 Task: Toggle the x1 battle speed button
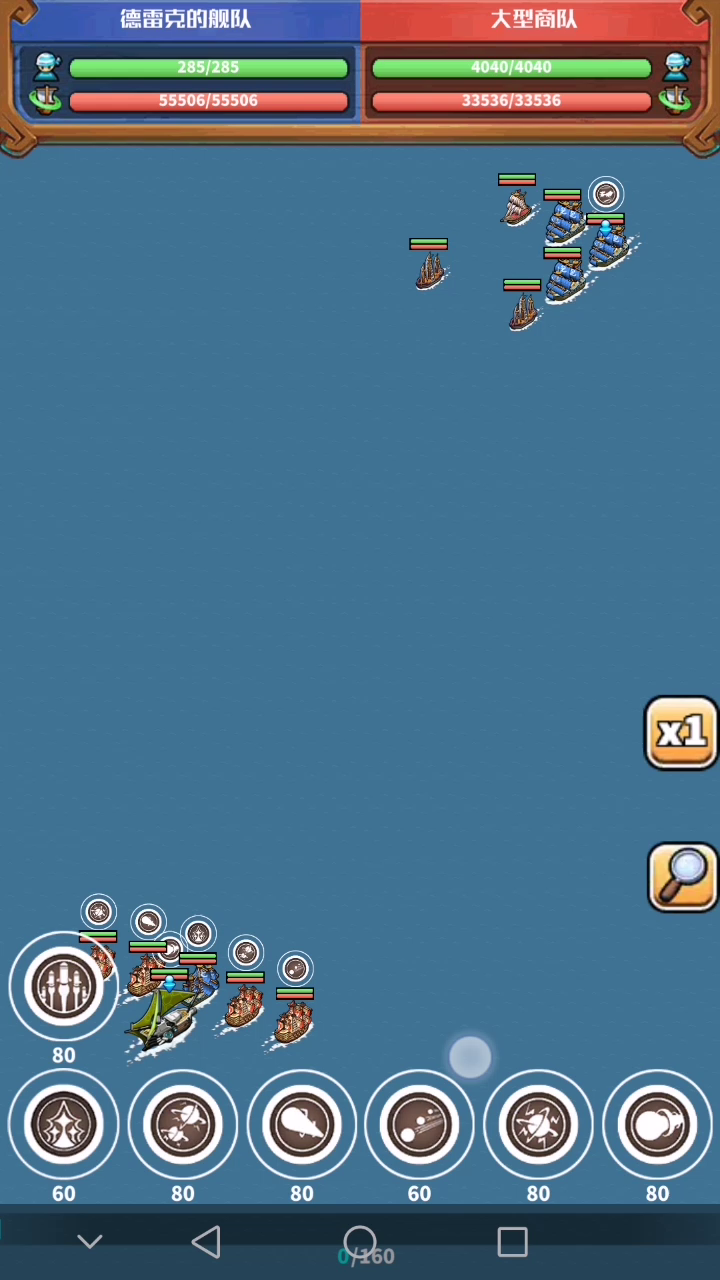681,733
